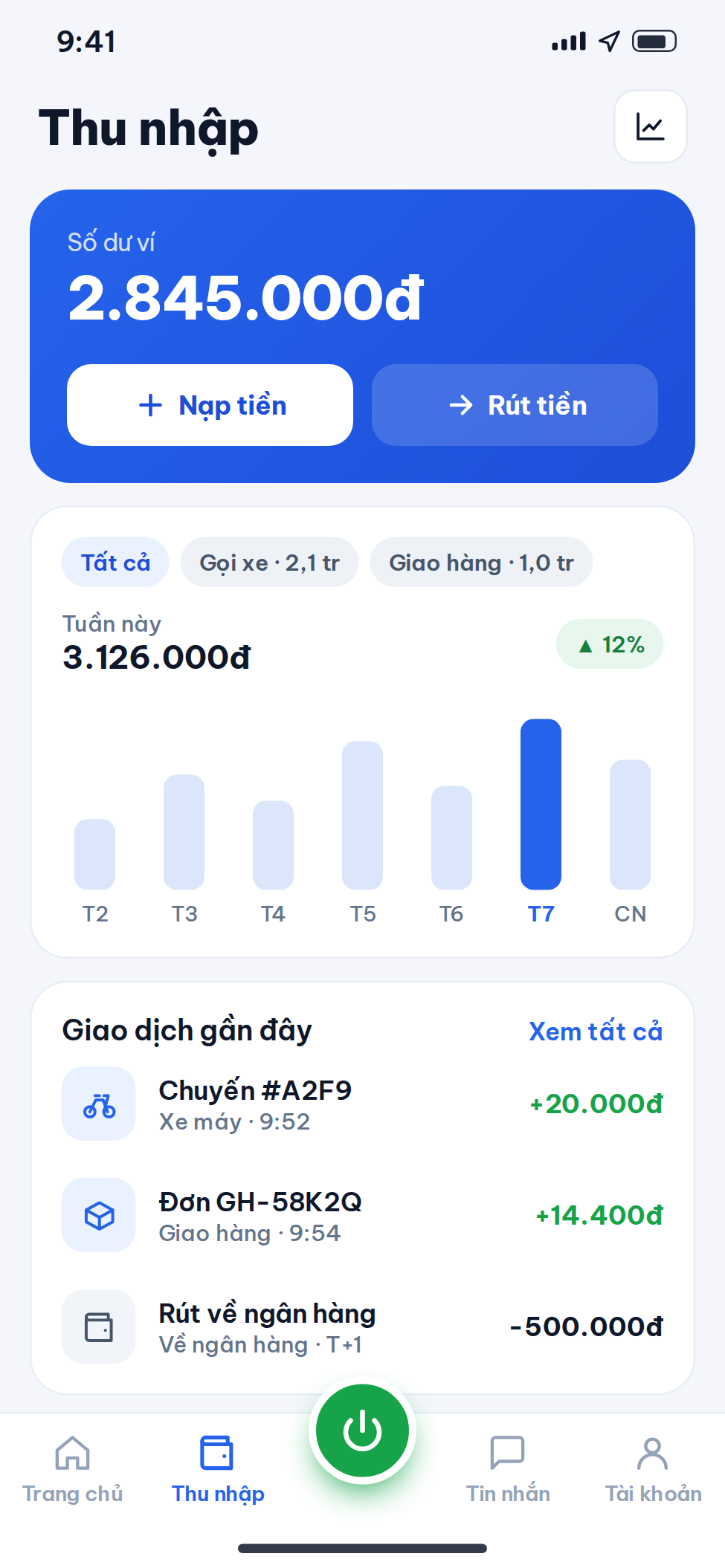Image resolution: width=725 pixels, height=1568 pixels.
Task: Open the Tin nhắn tab
Action: coord(508,1470)
